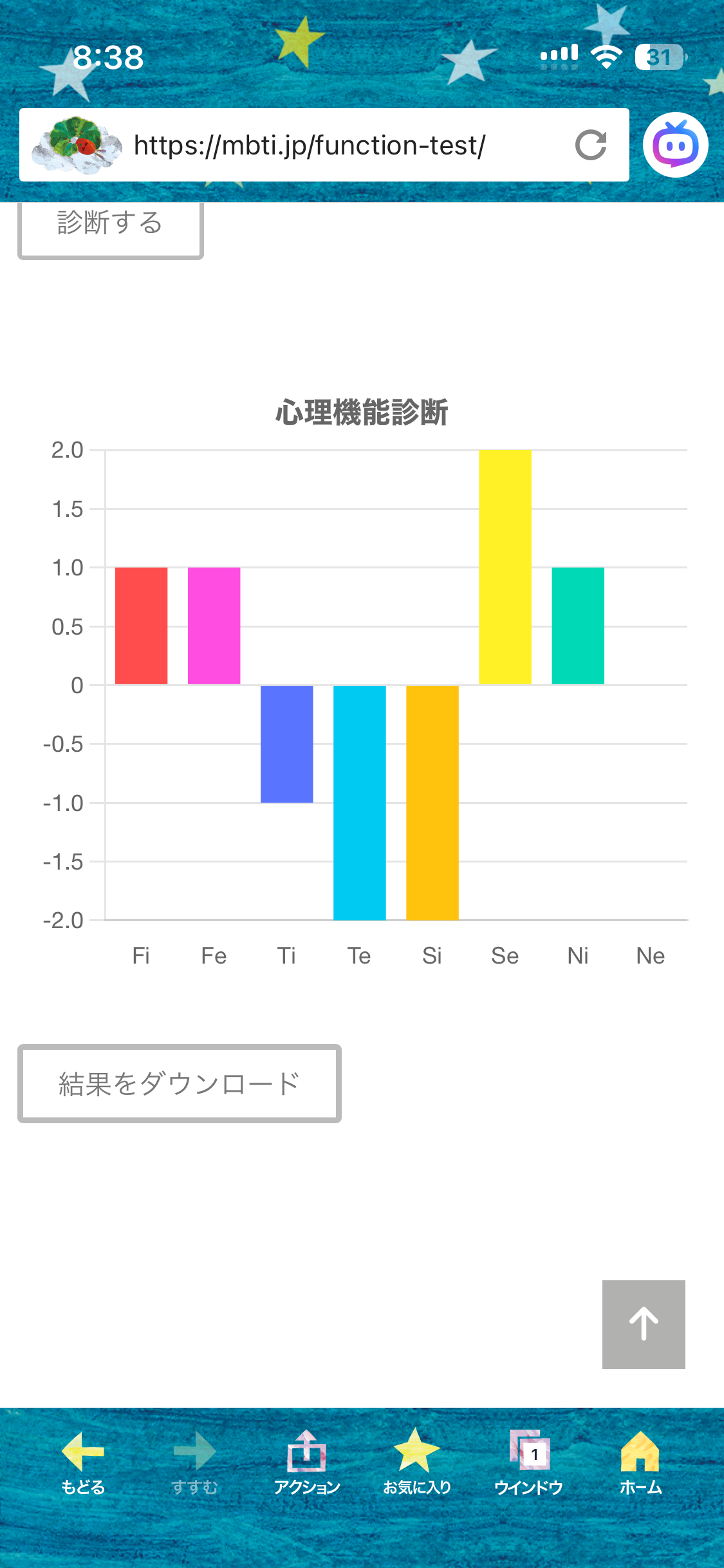Open お気に入り favorites
Image resolution: width=724 pixels, height=1568 pixels.
pyautogui.click(x=417, y=1462)
